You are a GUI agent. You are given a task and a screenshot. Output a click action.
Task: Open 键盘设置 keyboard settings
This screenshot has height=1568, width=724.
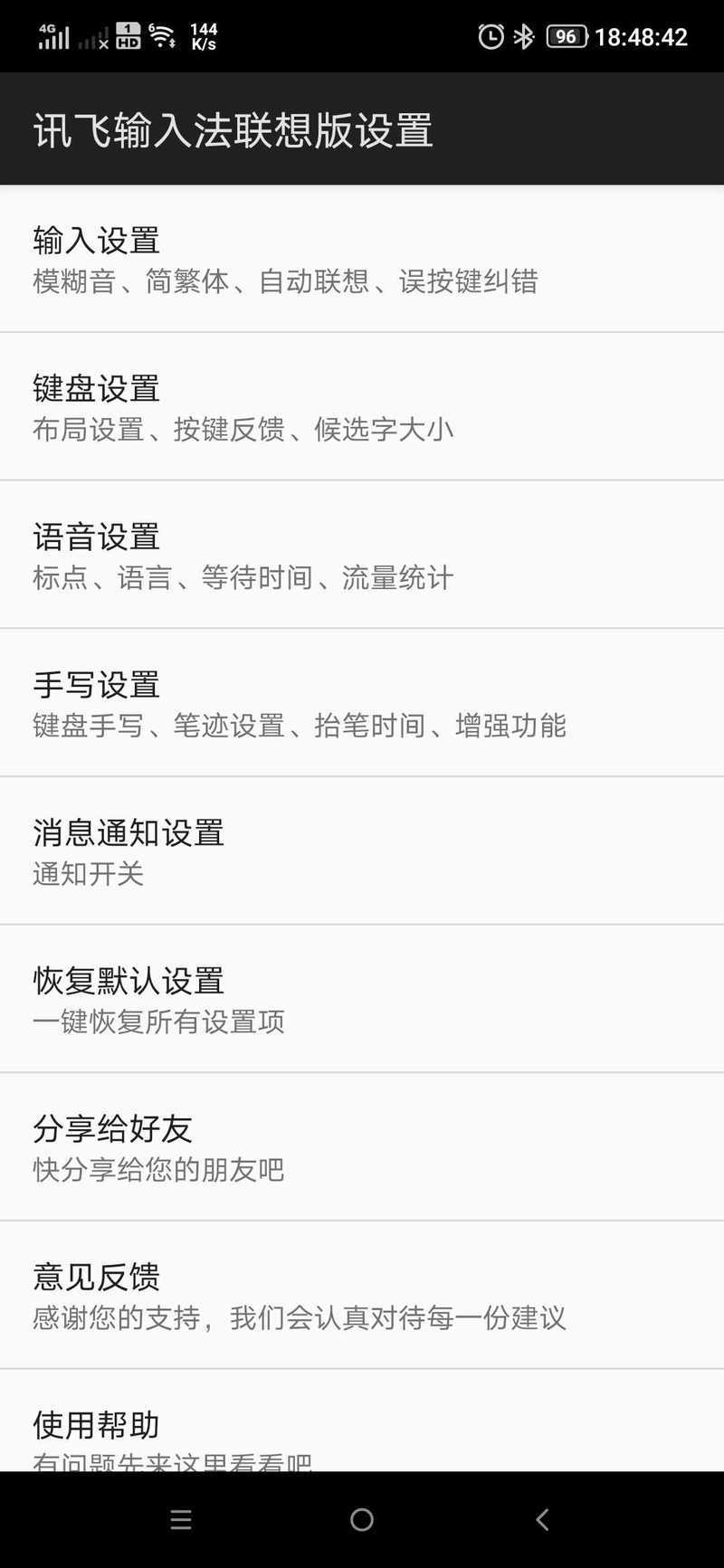(x=362, y=406)
